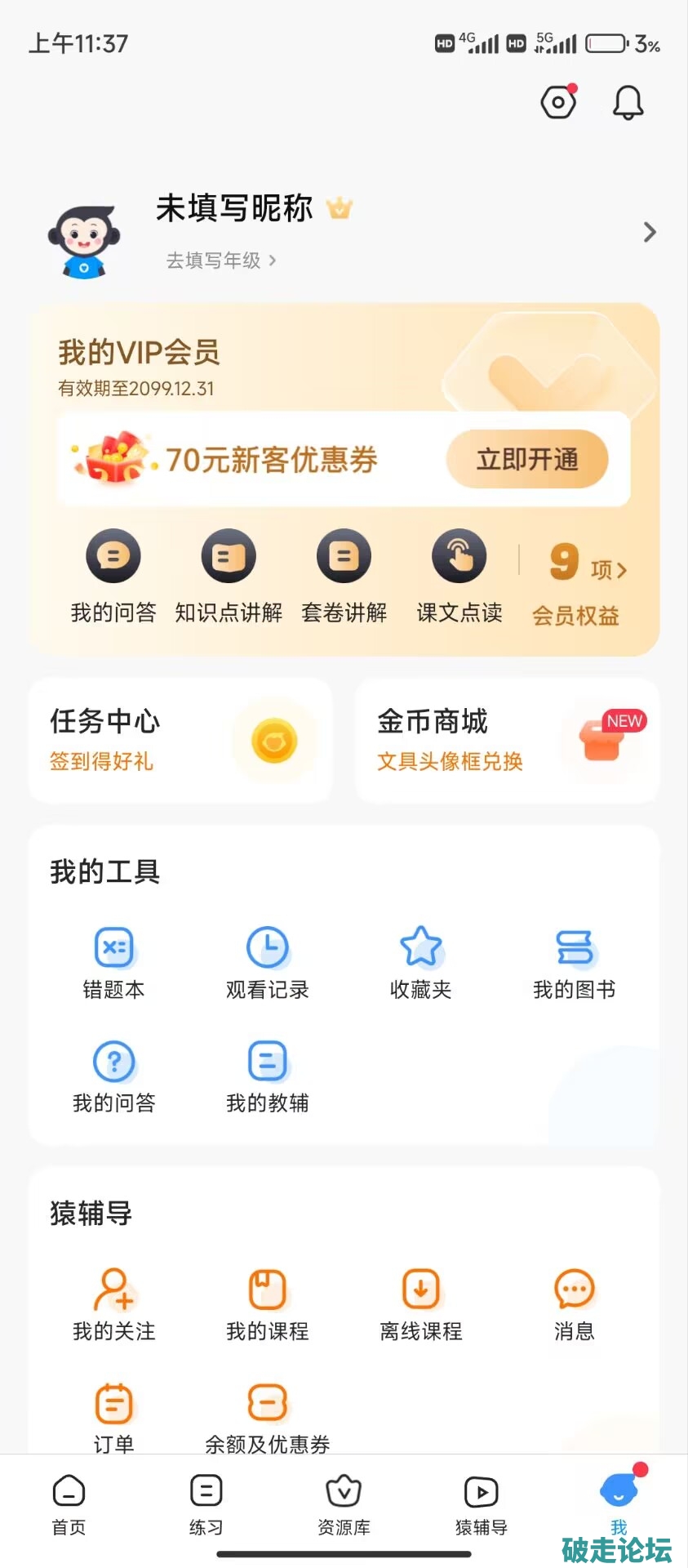Tap 去填写年级 to set grade
This screenshot has width=688, height=1568.
click(x=220, y=261)
